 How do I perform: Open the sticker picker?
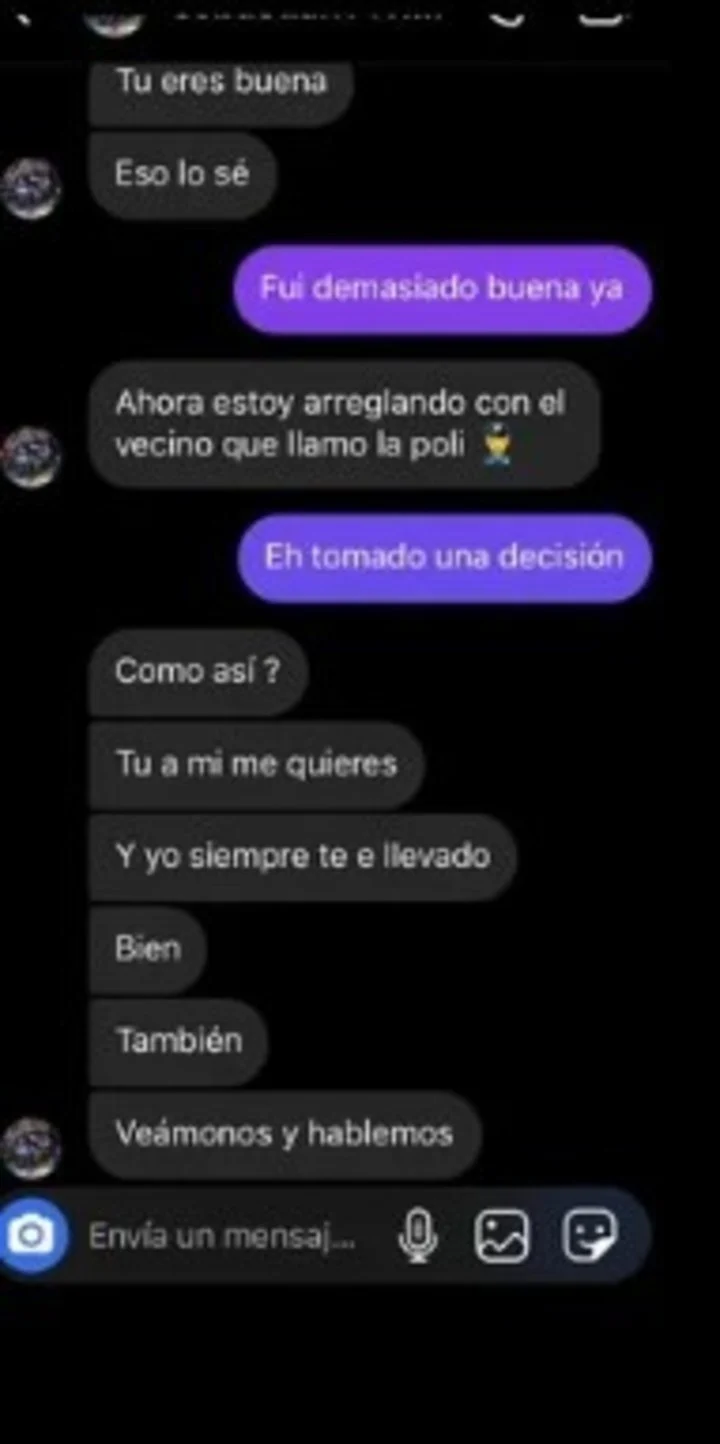[590, 1236]
